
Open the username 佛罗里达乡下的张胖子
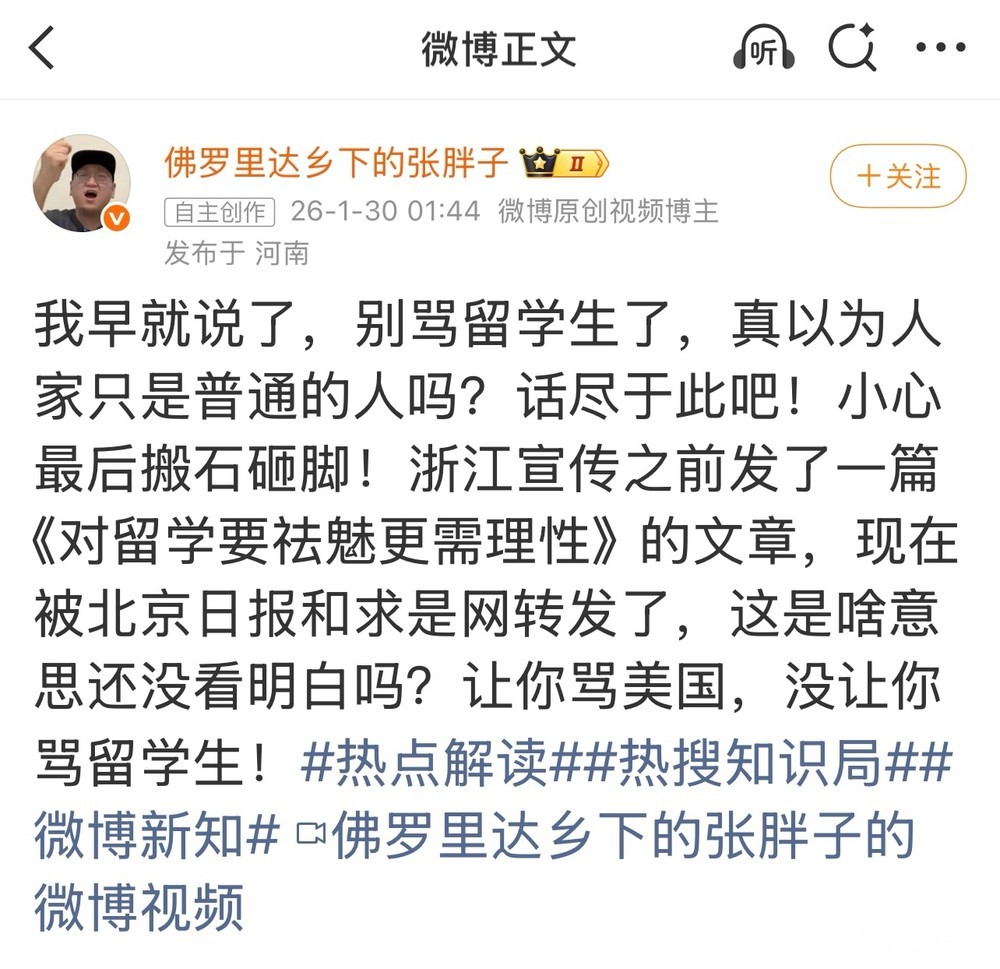tap(336, 162)
